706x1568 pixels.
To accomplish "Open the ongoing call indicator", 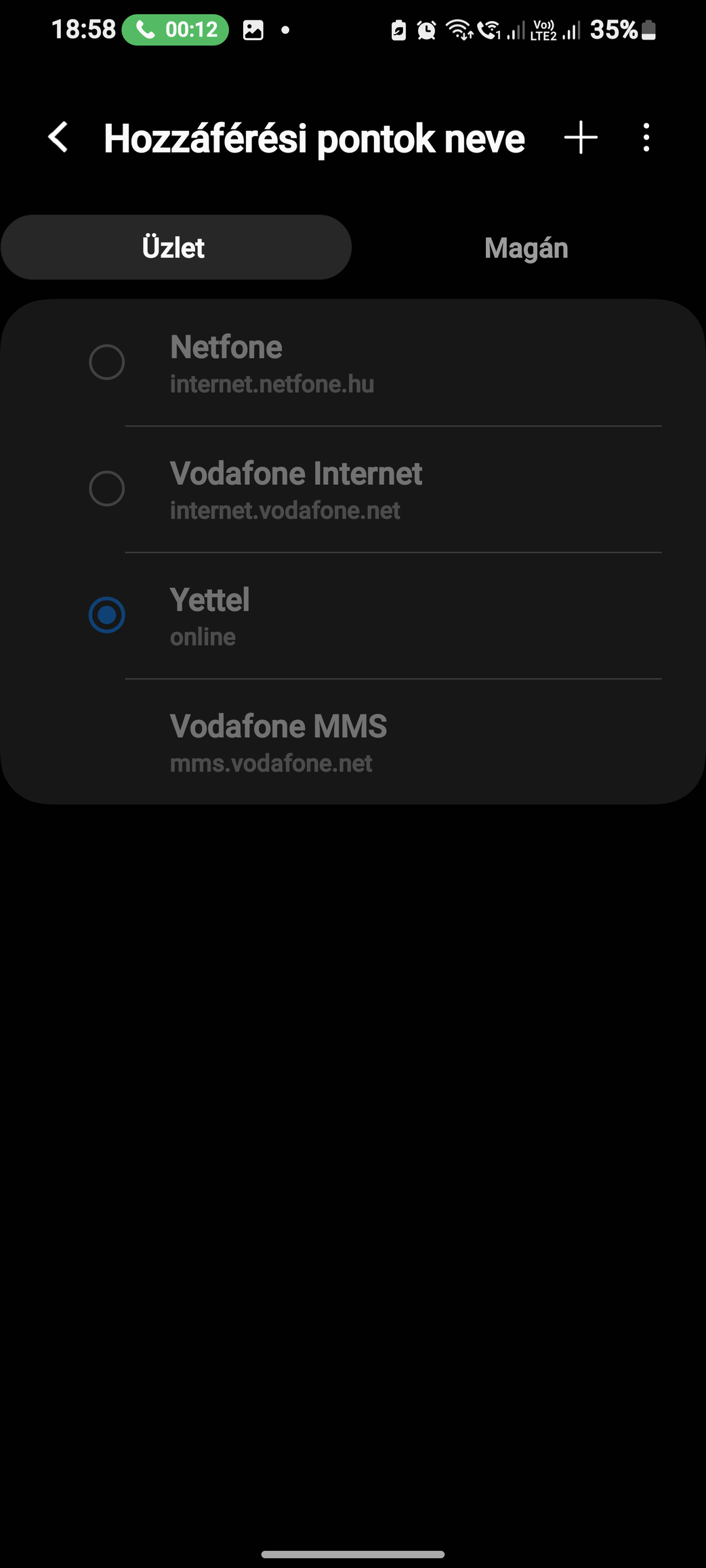I will [x=175, y=30].
